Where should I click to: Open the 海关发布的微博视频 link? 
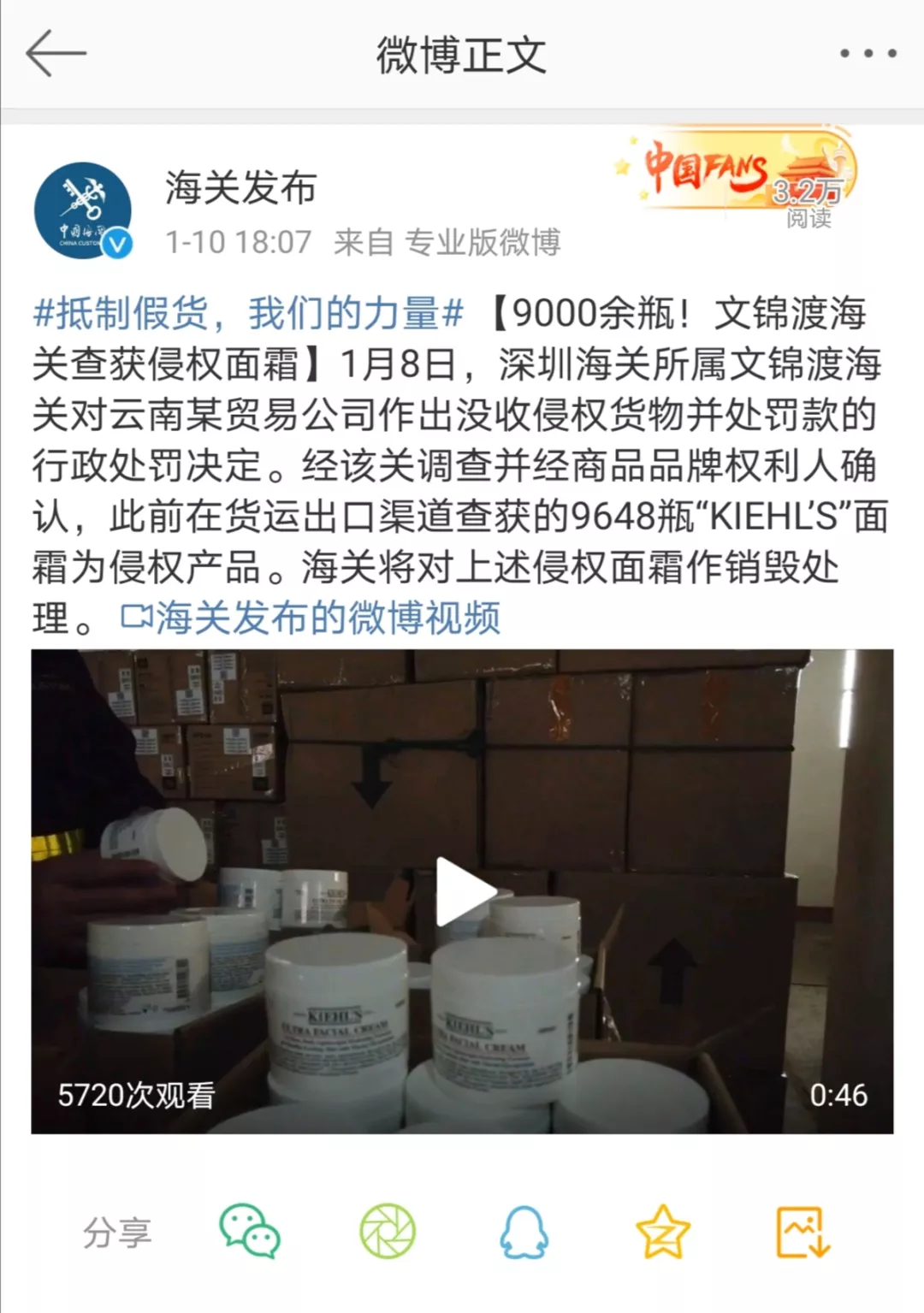[310, 618]
